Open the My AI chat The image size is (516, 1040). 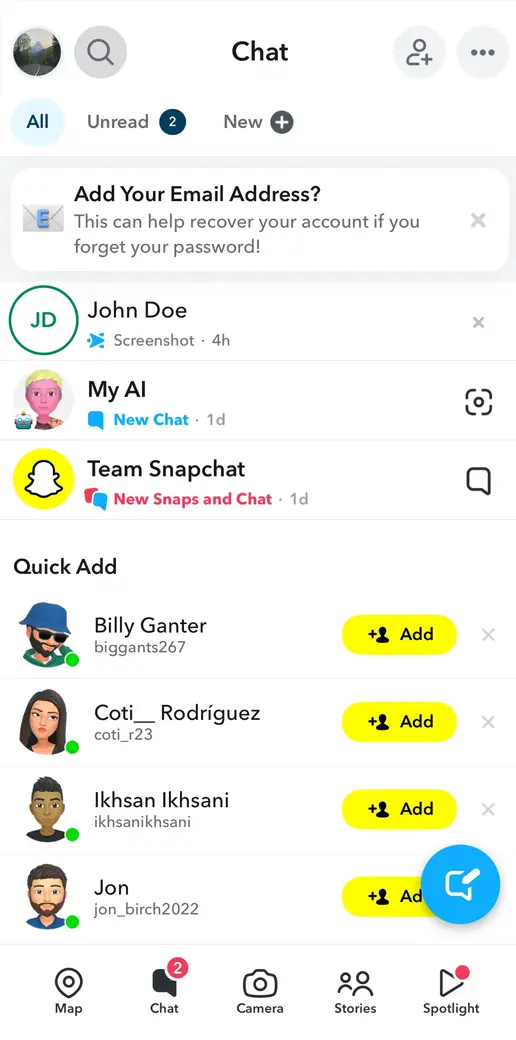pos(258,401)
